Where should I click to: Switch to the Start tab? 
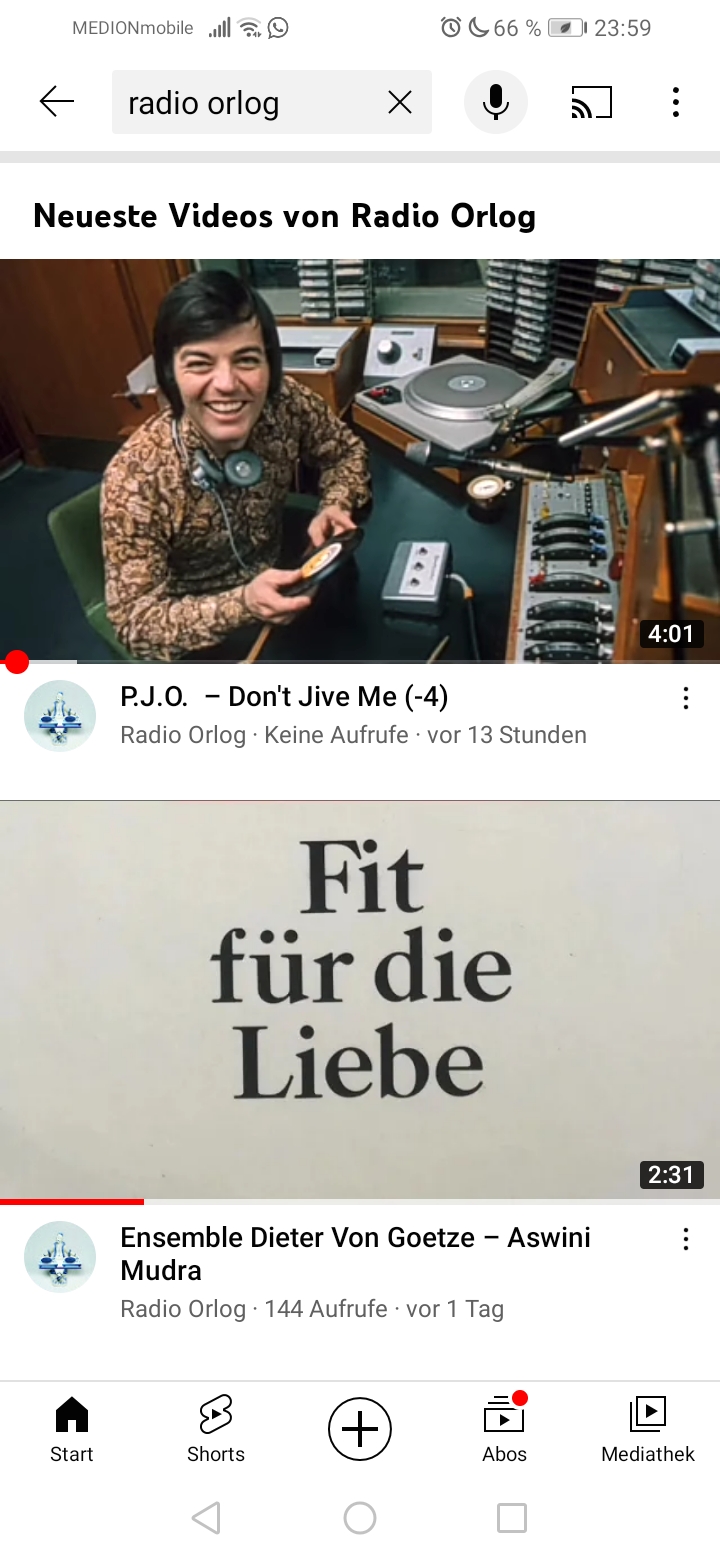pos(72,1430)
